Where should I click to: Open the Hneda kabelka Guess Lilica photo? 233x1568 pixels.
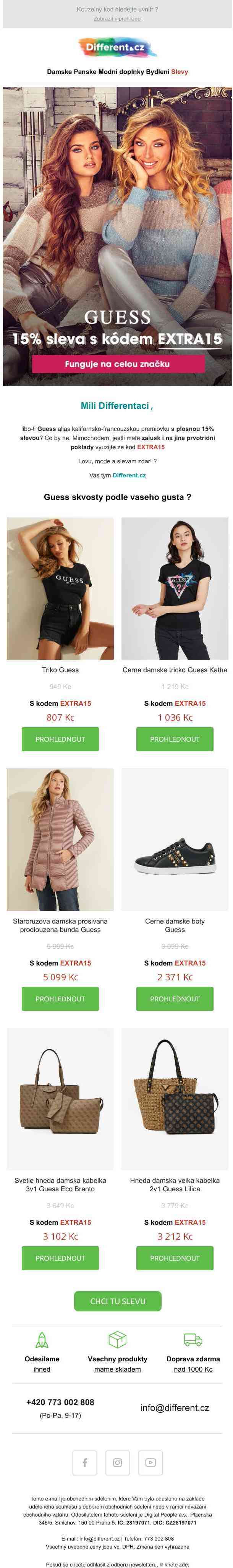click(x=175, y=1099)
